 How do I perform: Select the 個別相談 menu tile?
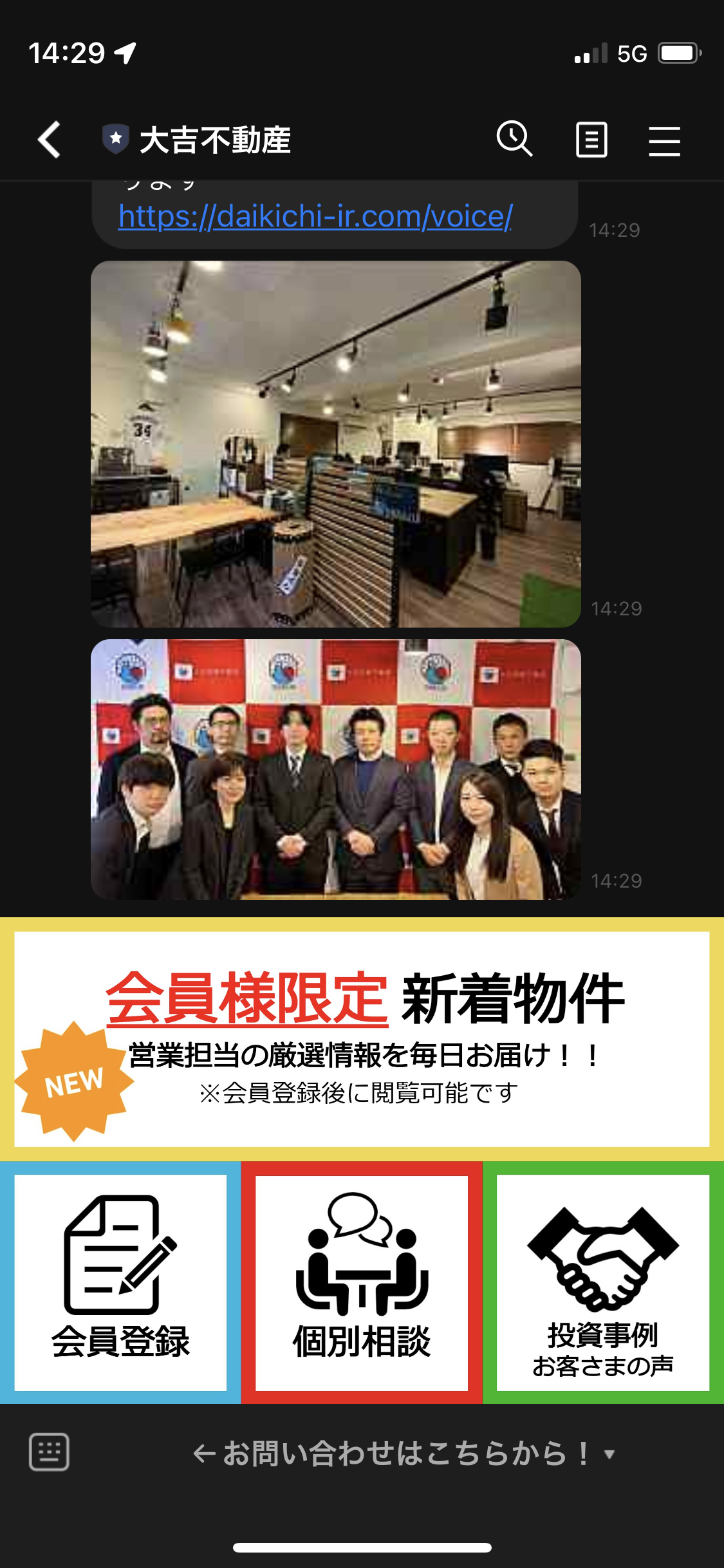pyautogui.click(x=362, y=1282)
